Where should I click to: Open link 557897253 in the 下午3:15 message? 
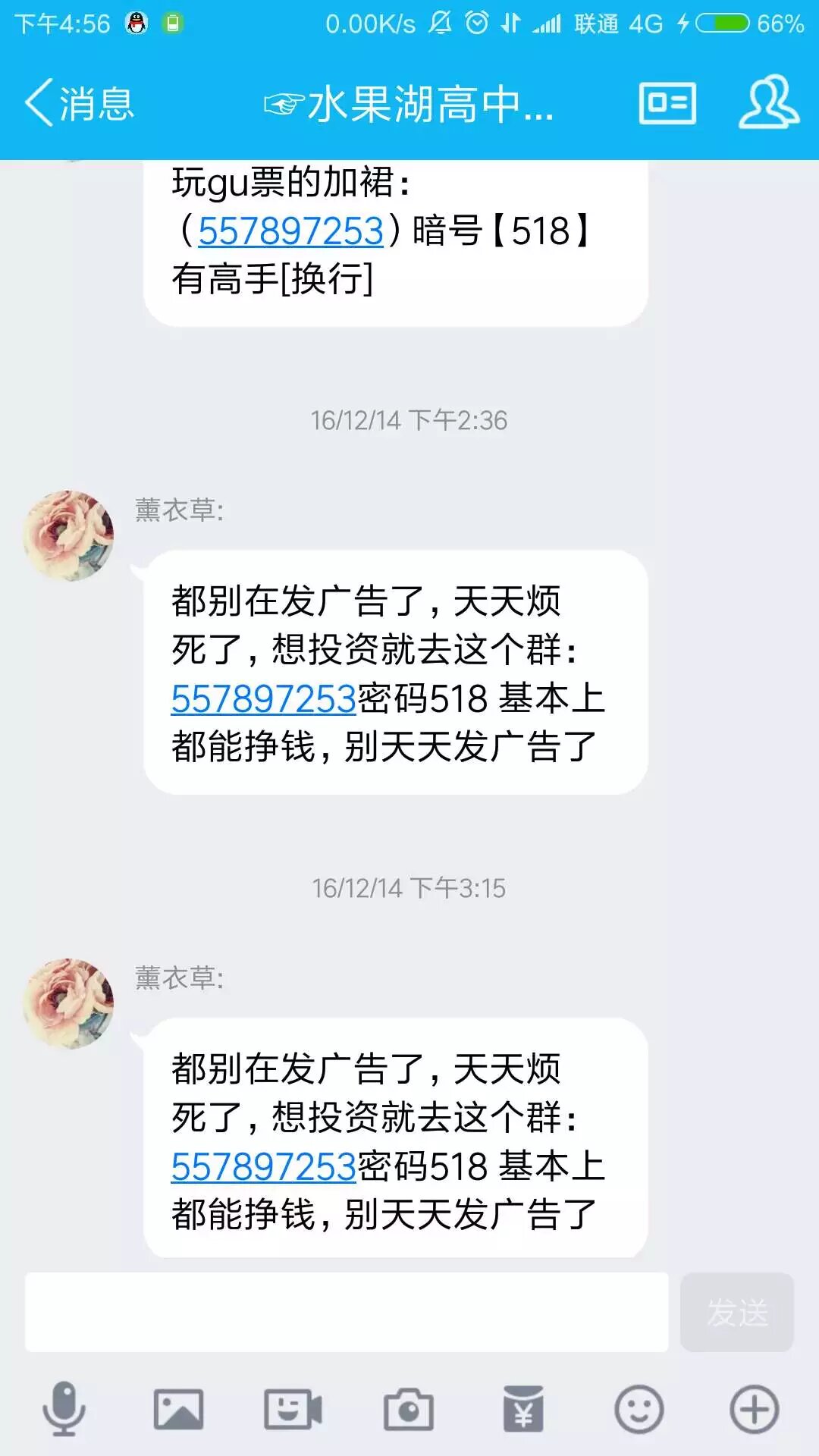(x=263, y=1166)
